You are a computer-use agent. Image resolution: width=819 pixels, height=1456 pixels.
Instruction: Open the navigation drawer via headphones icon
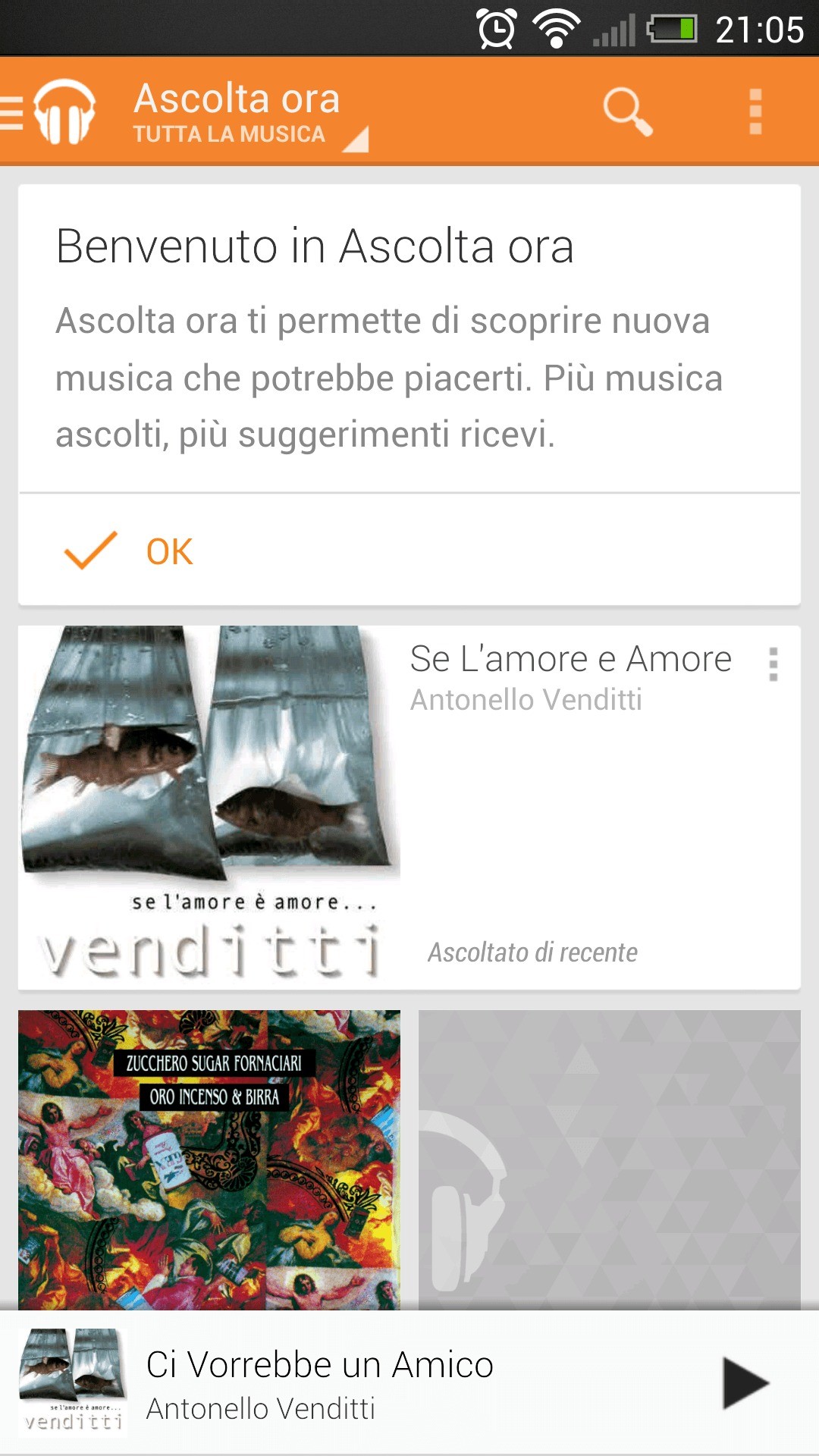pyautogui.click(x=53, y=111)
